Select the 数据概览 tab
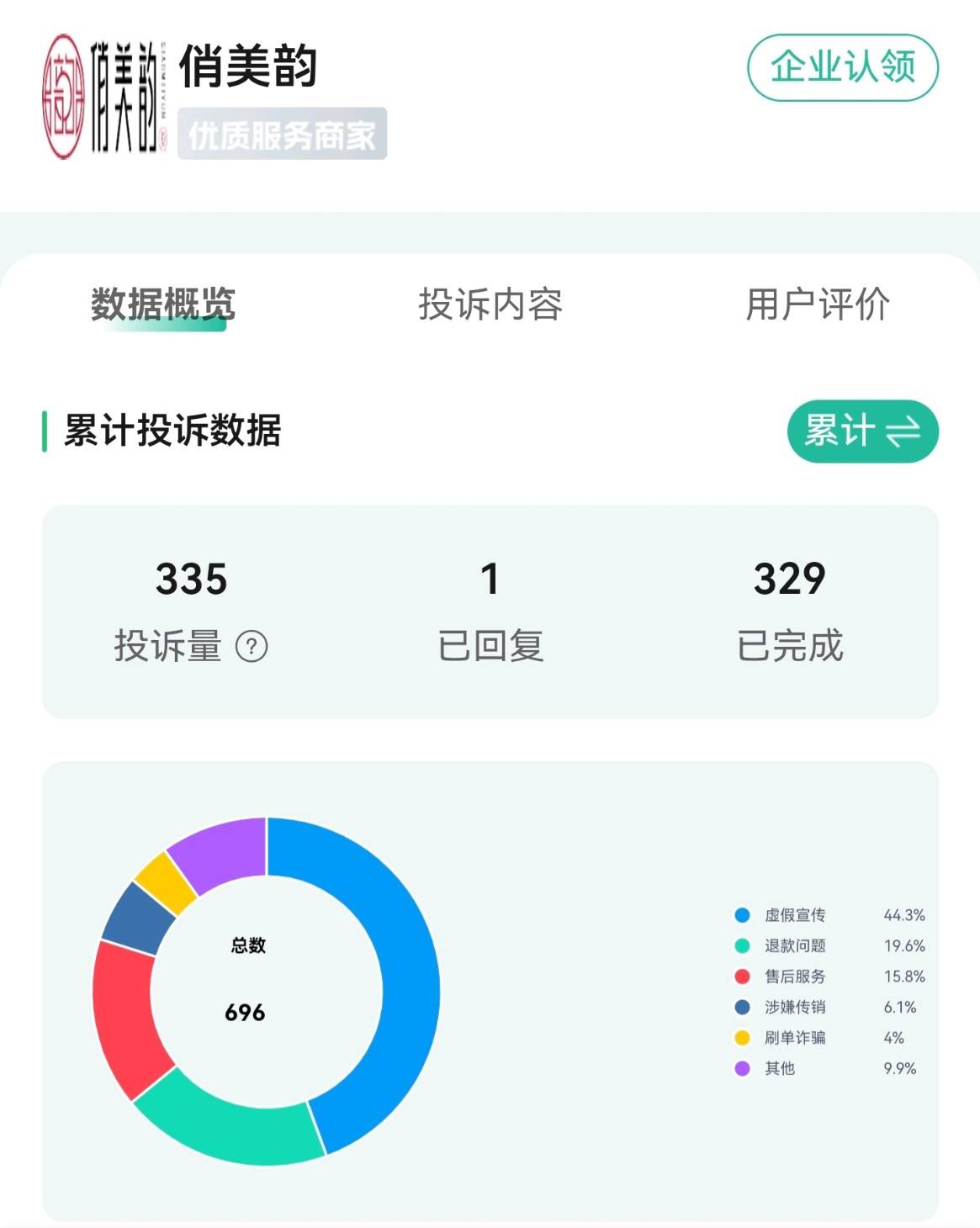The height and width of the screenshot is (1228, 980). coord(163,304)
